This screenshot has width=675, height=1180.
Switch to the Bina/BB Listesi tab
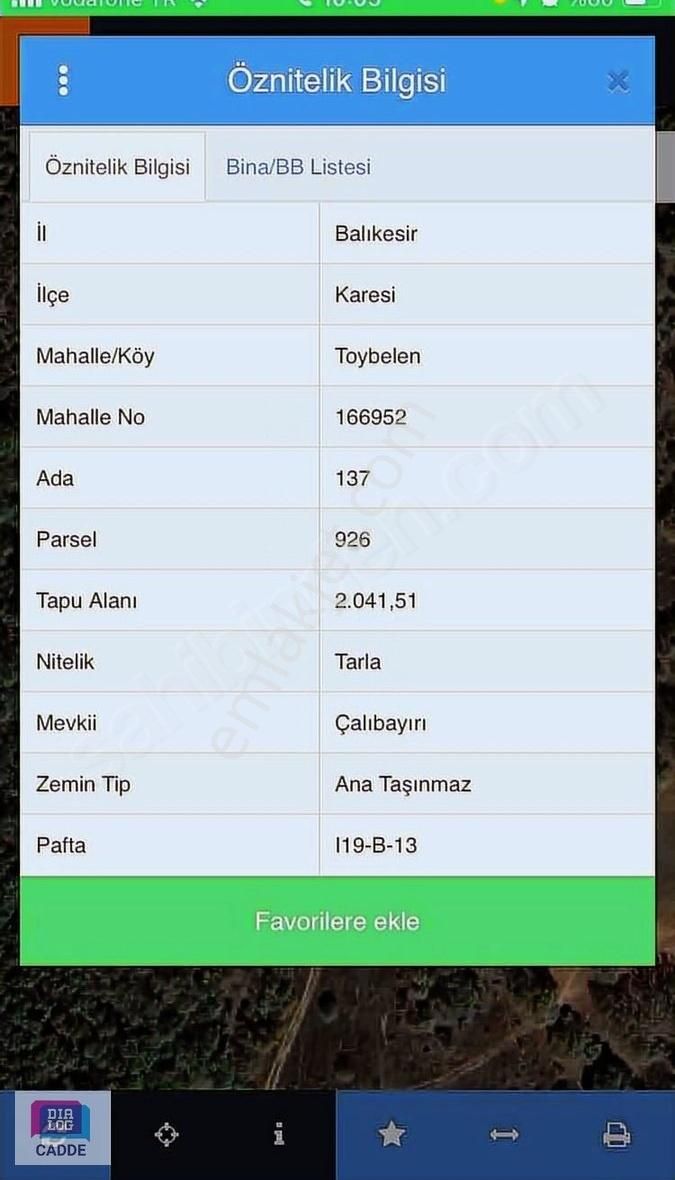(x=298, y=167)
